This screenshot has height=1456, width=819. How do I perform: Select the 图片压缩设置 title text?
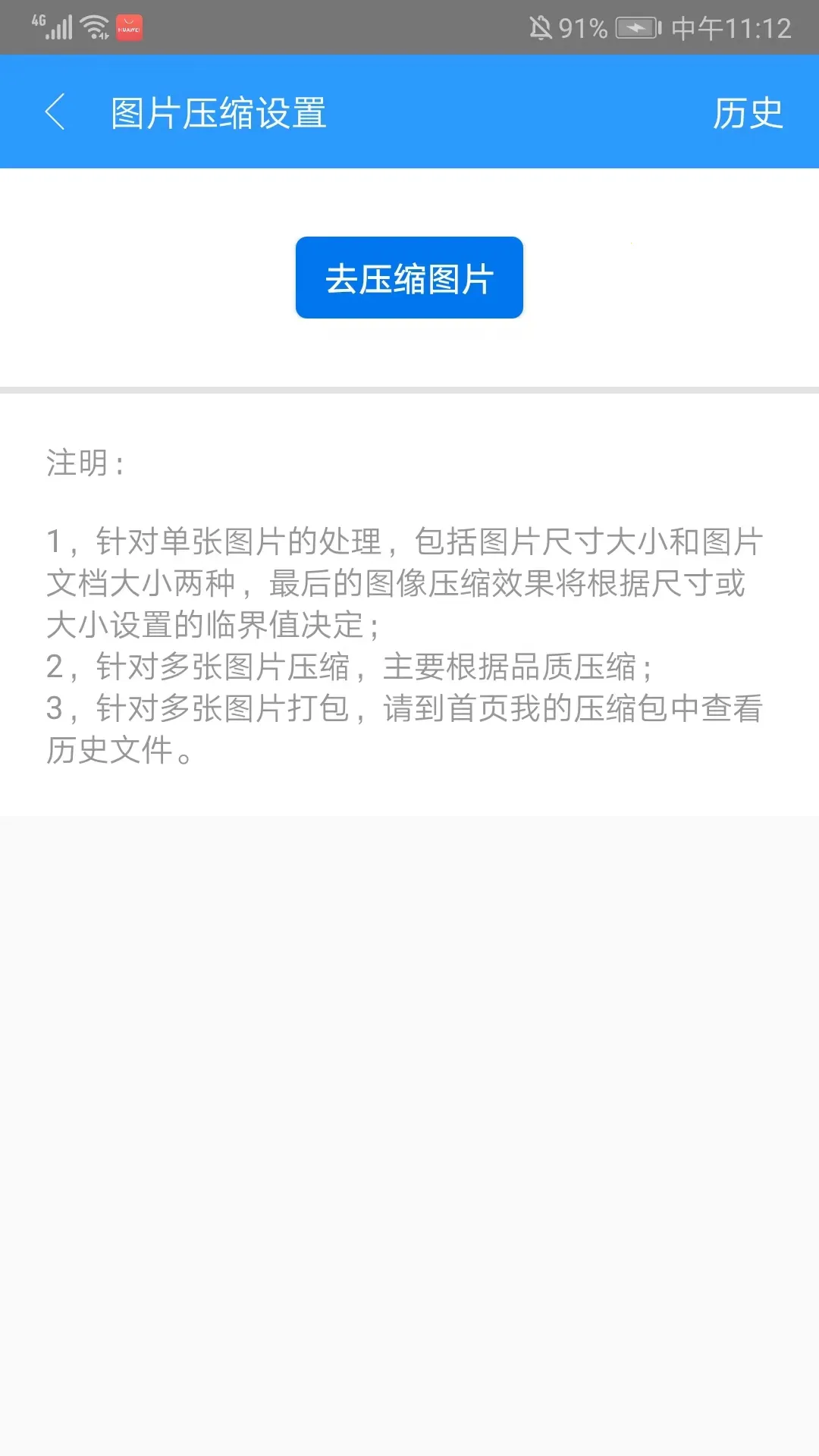click(x=218, y=111)
